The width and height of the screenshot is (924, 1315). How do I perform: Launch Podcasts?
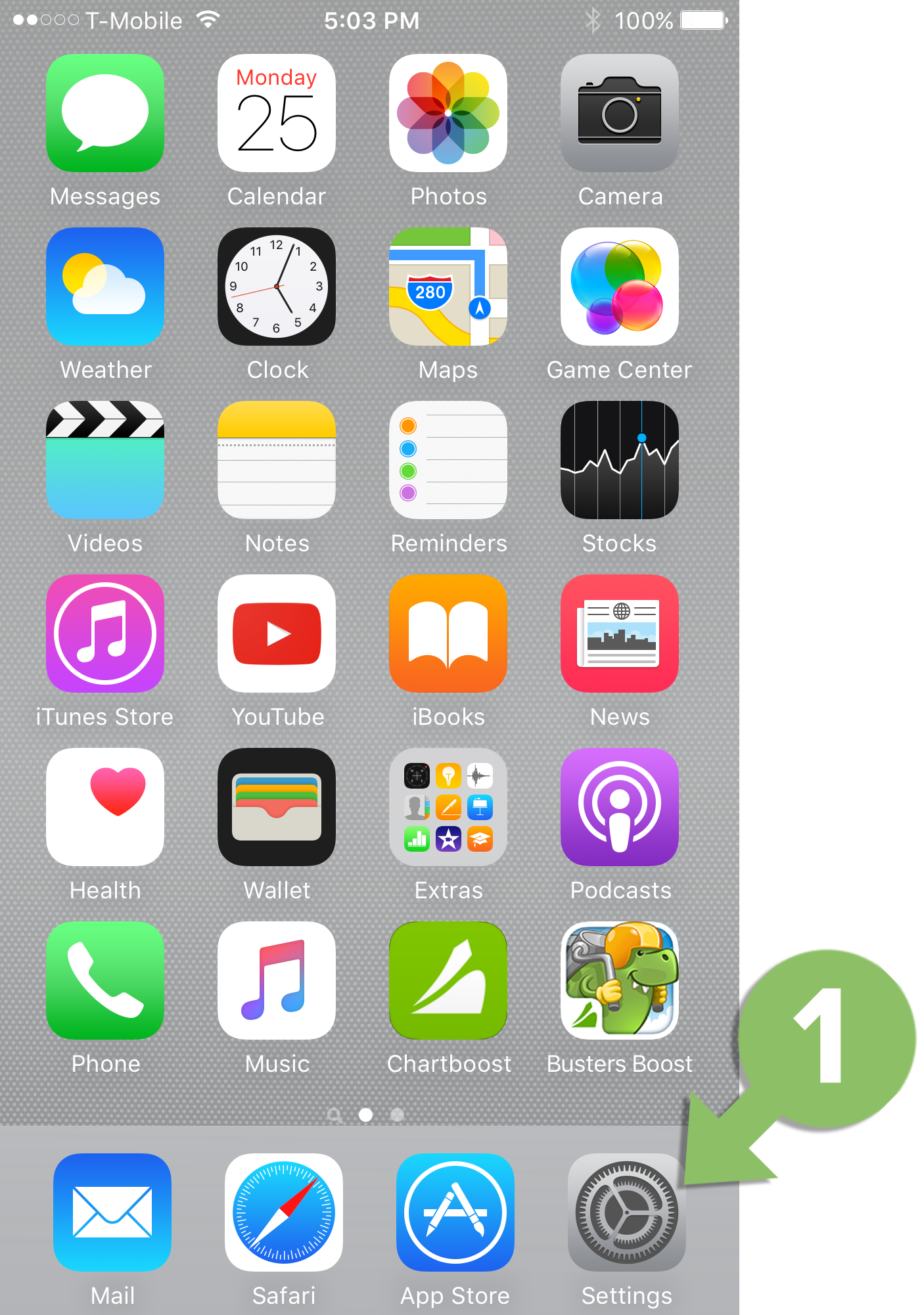620,807
